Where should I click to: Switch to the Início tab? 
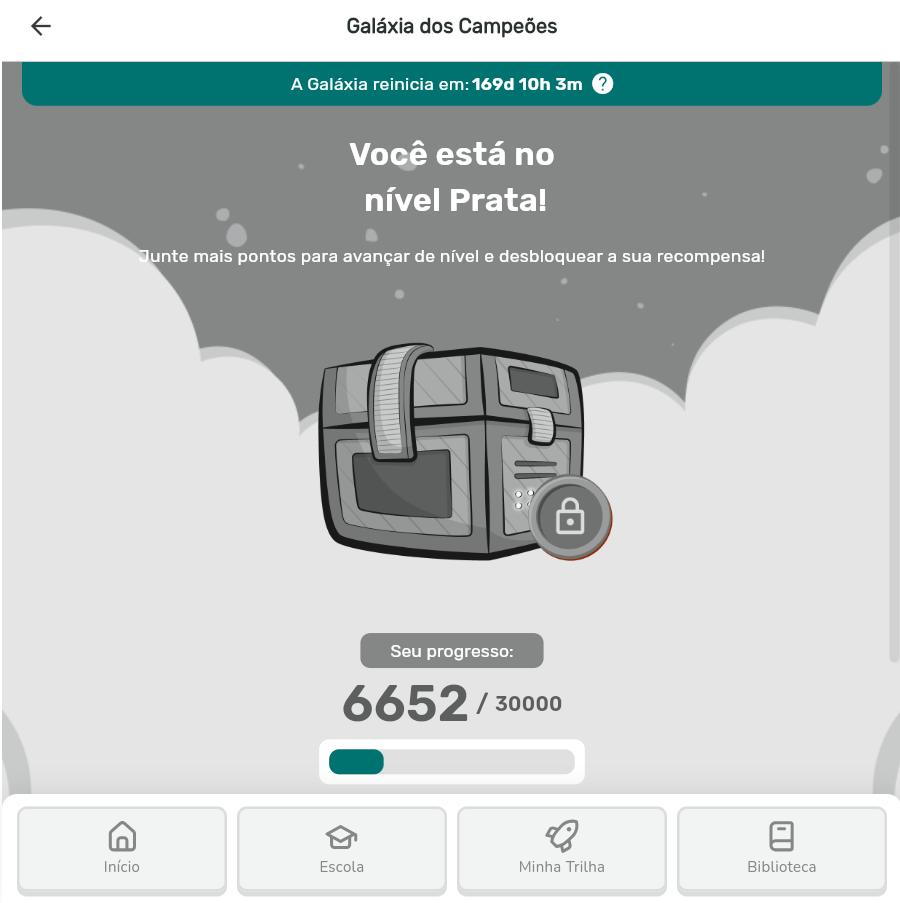pos(122,848)
